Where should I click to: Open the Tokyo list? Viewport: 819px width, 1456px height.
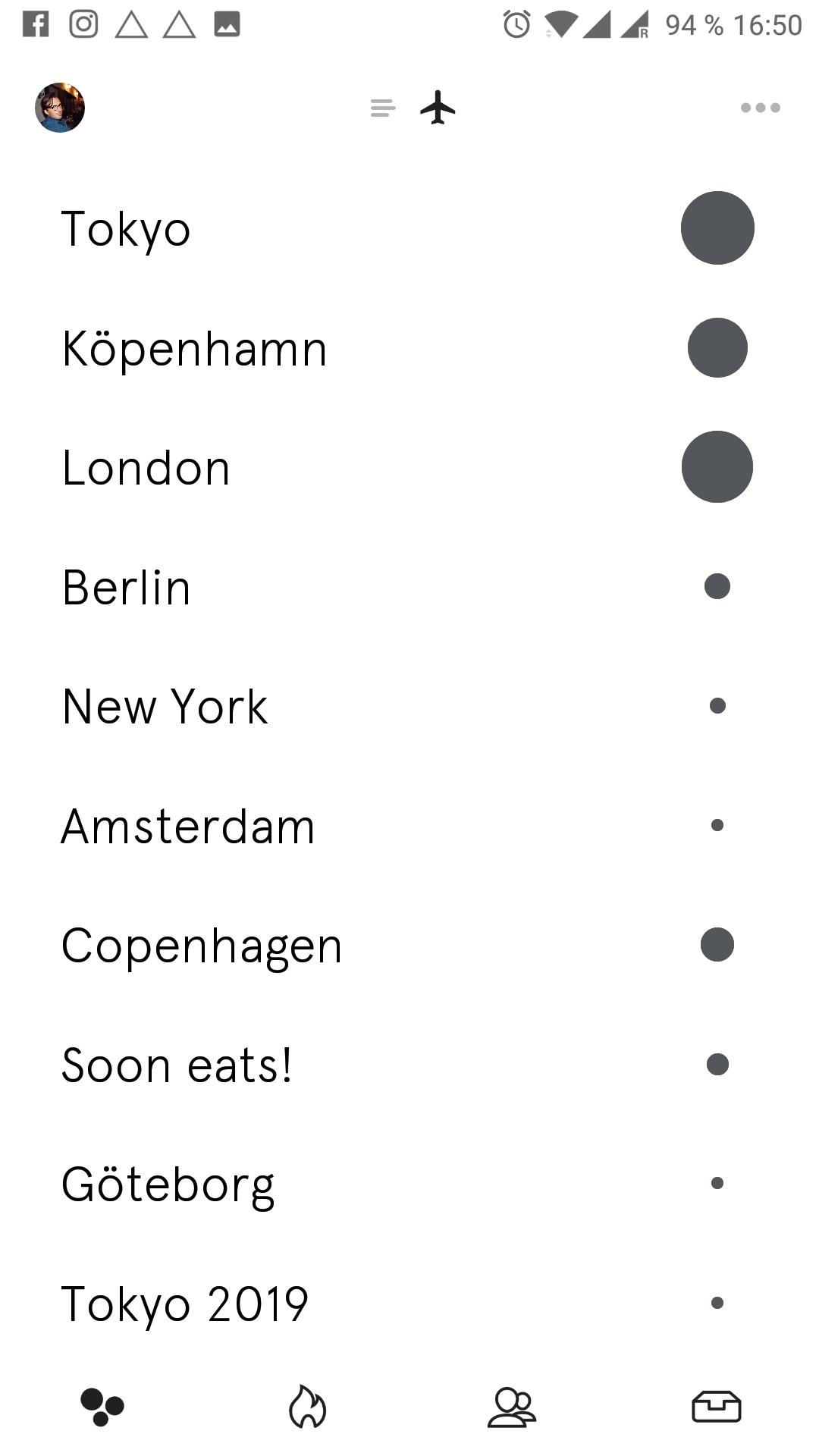pos(409,228)
